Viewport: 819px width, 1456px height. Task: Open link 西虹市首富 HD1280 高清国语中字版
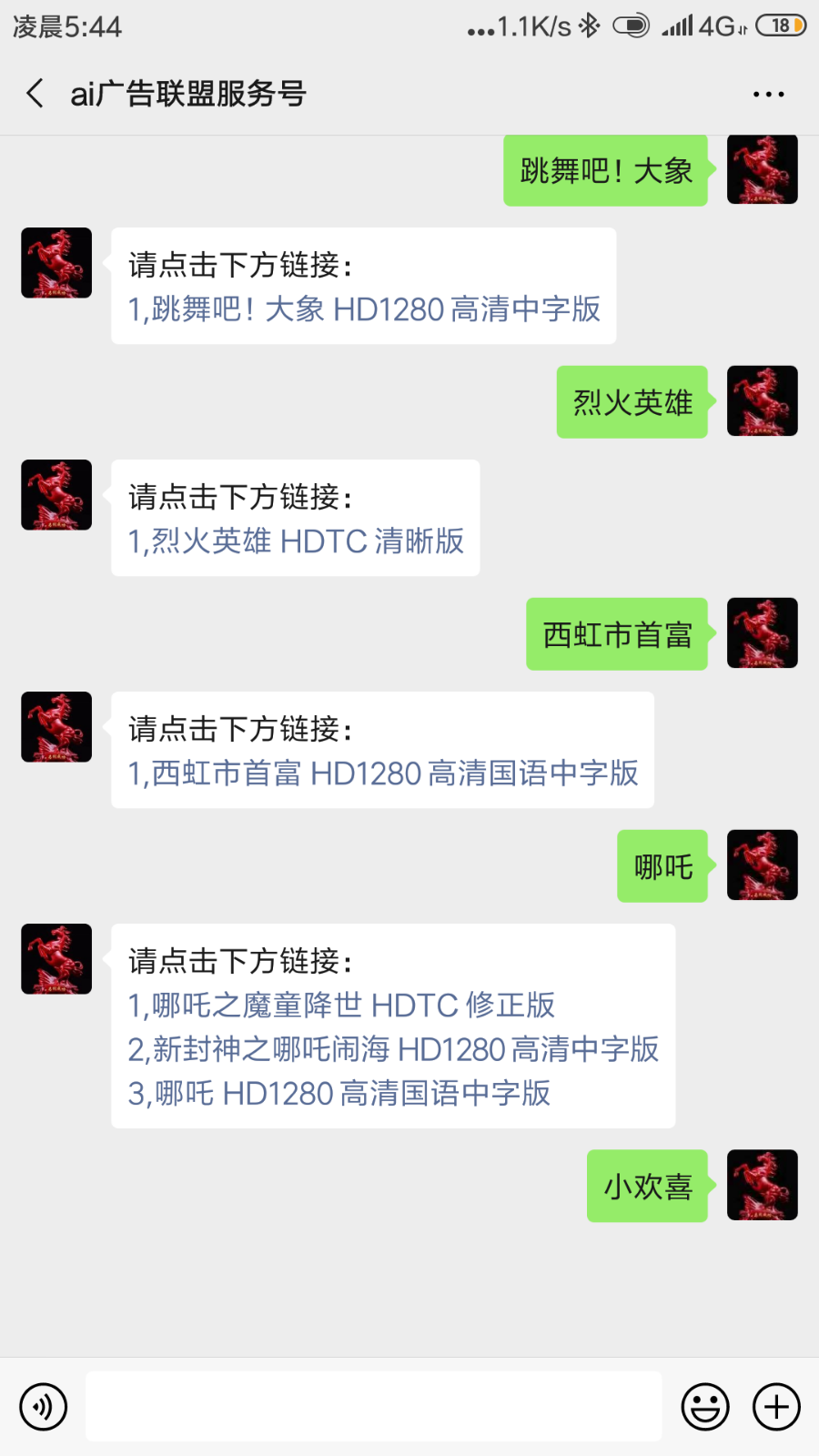[383, 773]
